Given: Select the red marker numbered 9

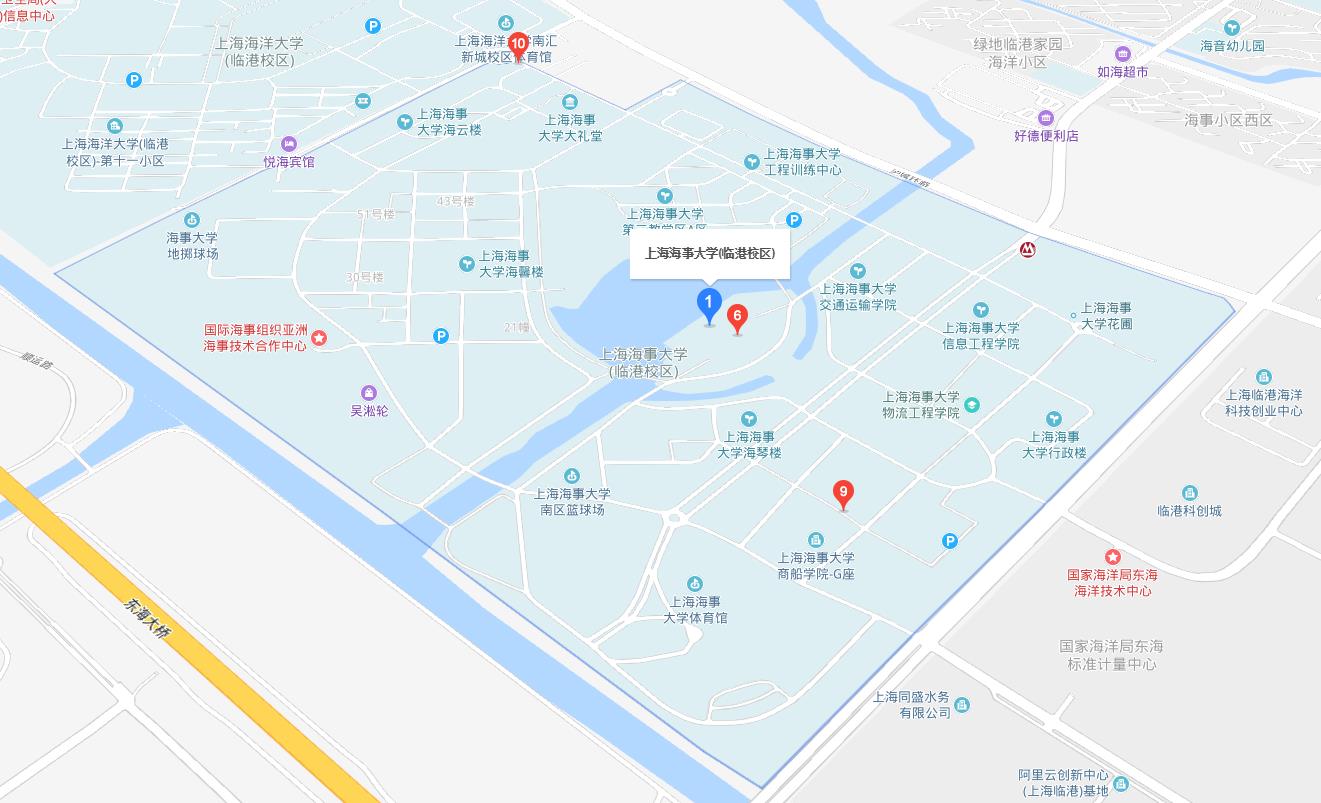Looking at the screenshot, I should (844, 493).
